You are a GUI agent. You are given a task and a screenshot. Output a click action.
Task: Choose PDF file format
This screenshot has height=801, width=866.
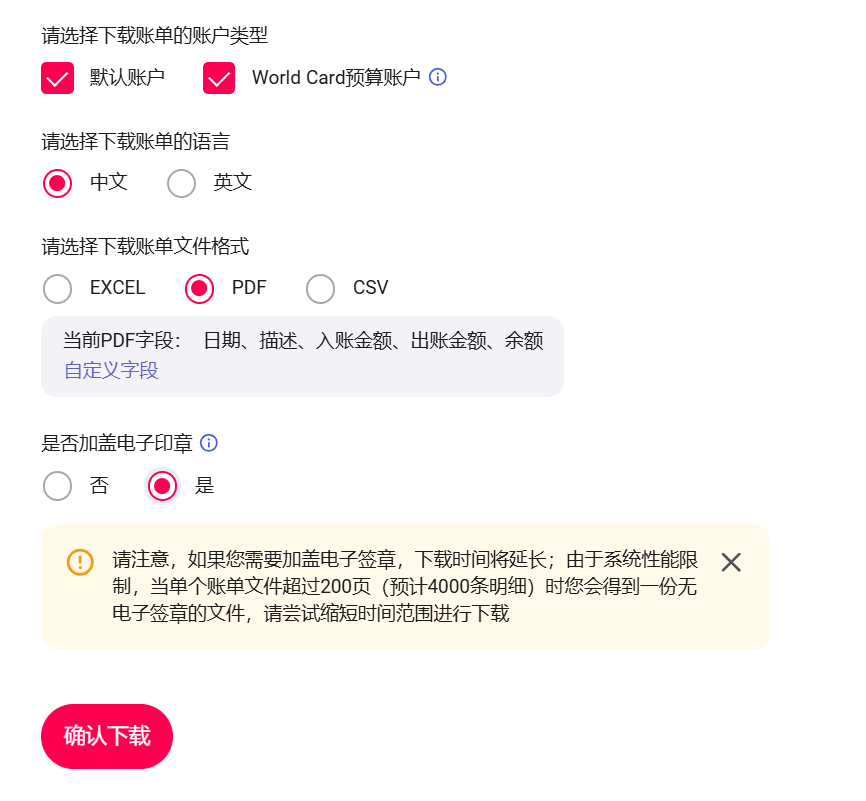[x=200, y=289]
